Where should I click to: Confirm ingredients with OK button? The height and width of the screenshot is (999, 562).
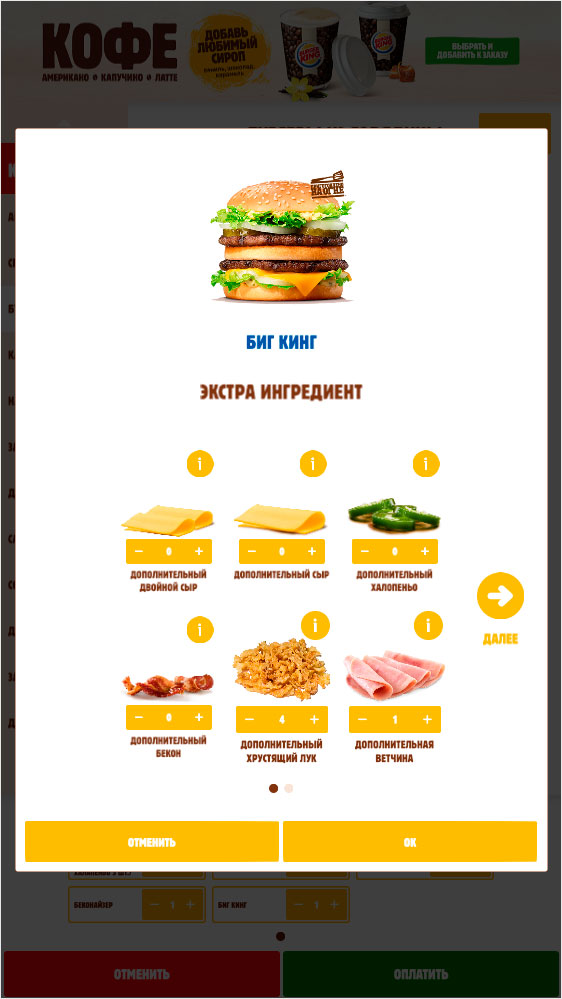coord(410,842)
